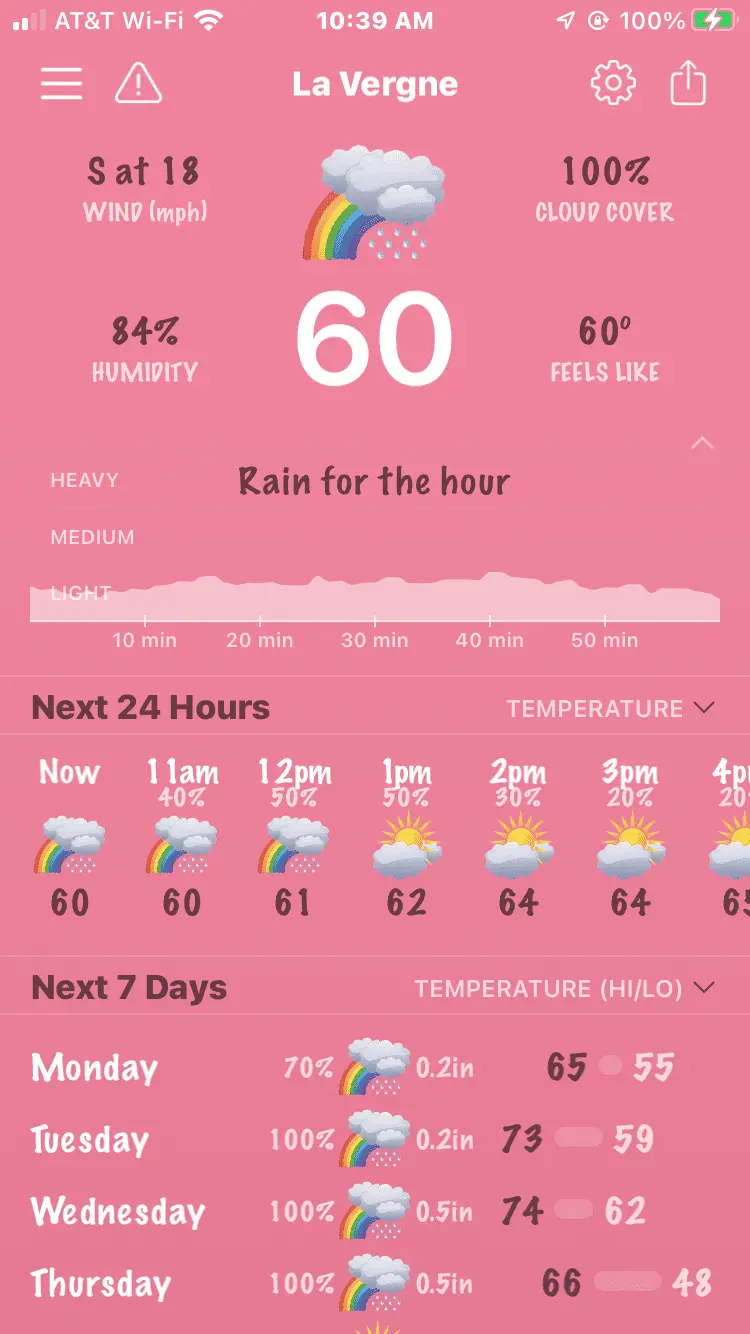
Task: Share the La Vergne forecast
Action: click(x=688, y=84)
